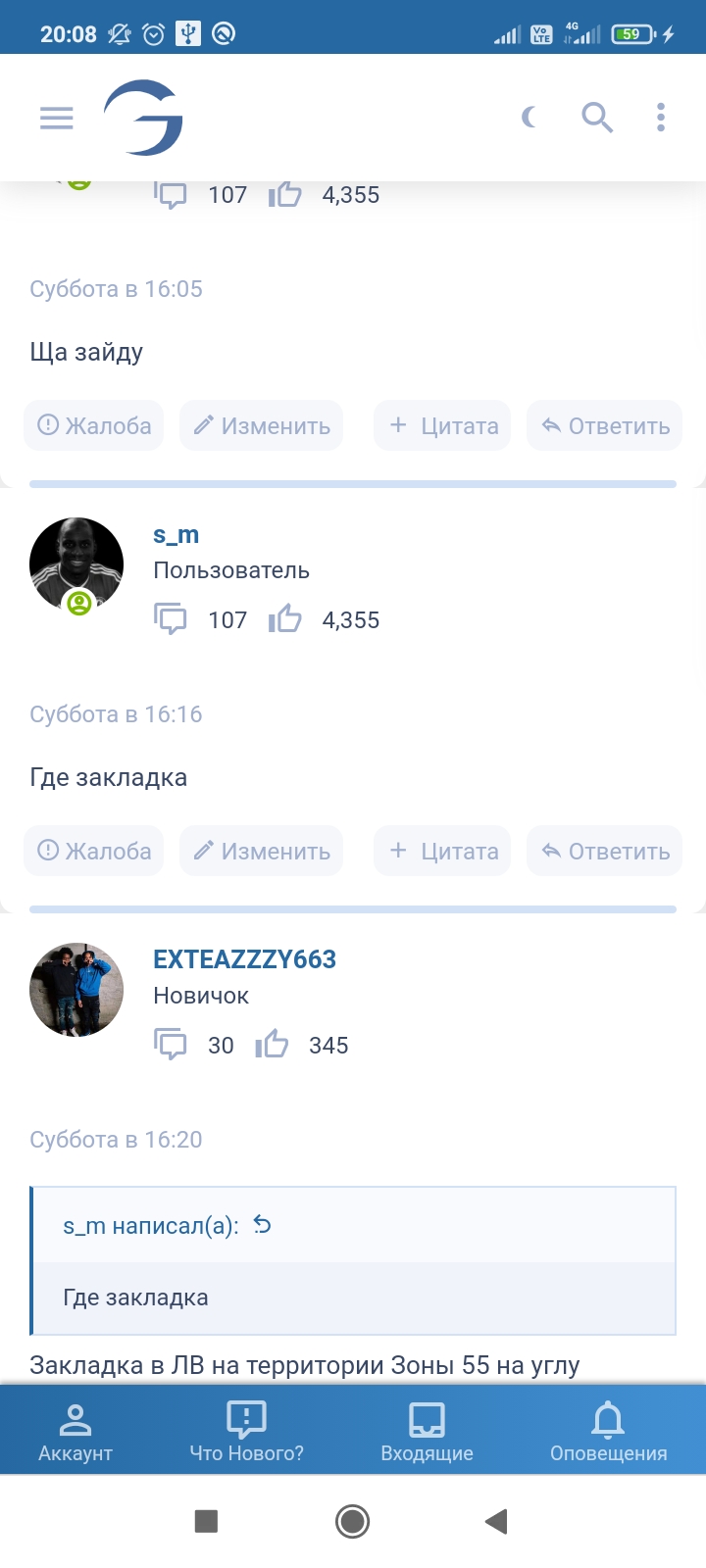The width and height of the screenshot is (706, 1568).
Task: Report the "Где закладка" post via Жалоба
Action: click(94, 851)
